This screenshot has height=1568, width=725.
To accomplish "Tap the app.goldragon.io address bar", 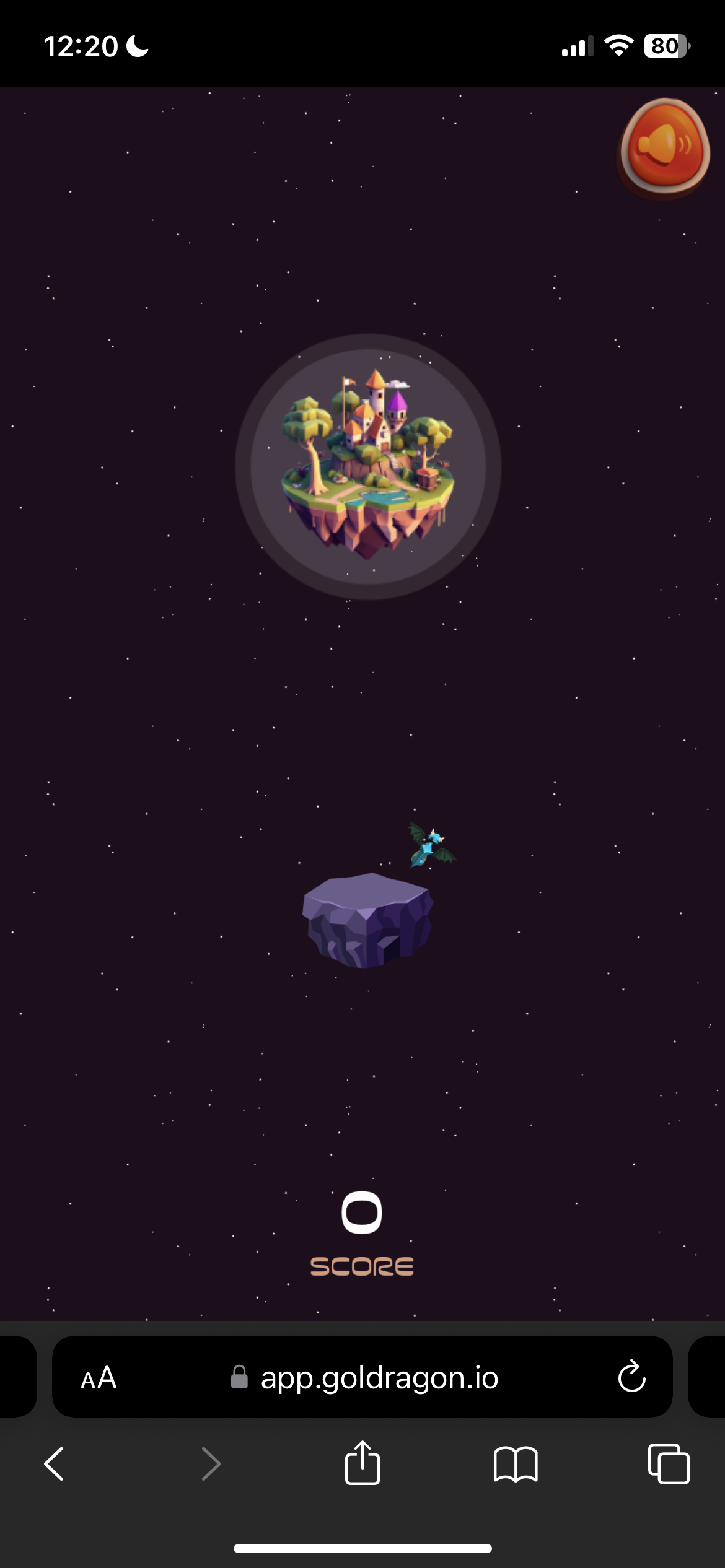I will [378, 1378].
